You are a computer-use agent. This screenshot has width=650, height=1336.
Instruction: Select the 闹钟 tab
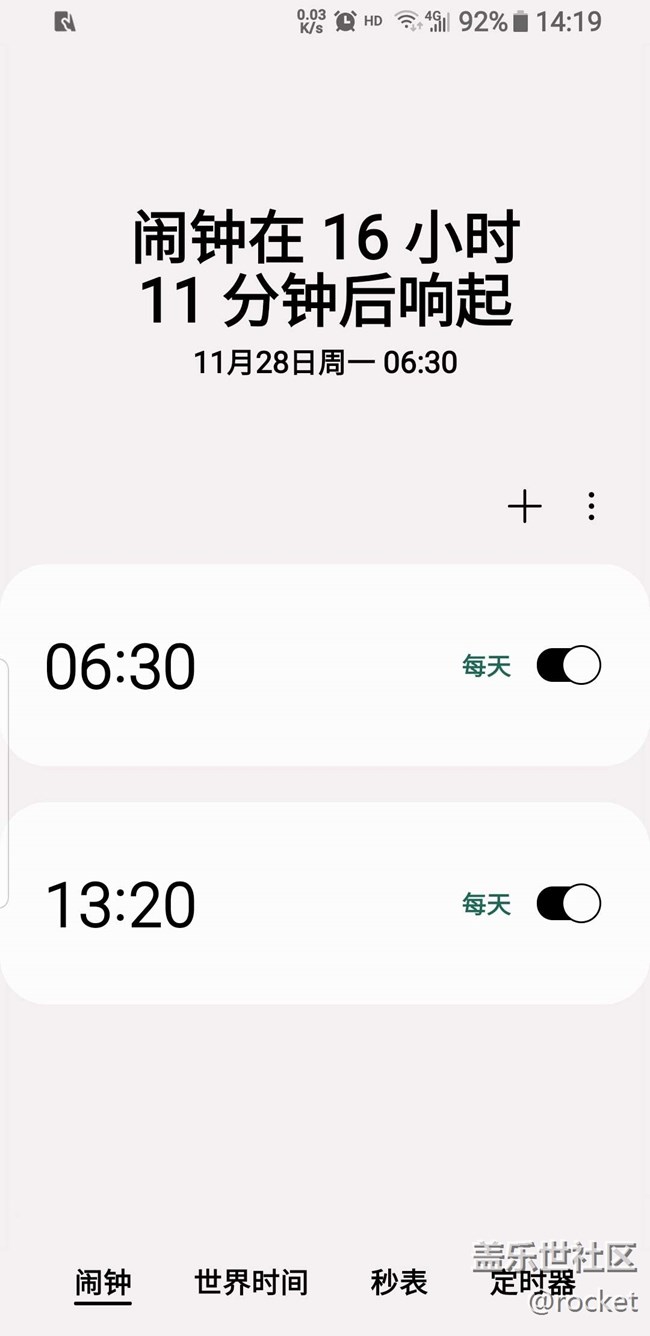click(103, 1283)
